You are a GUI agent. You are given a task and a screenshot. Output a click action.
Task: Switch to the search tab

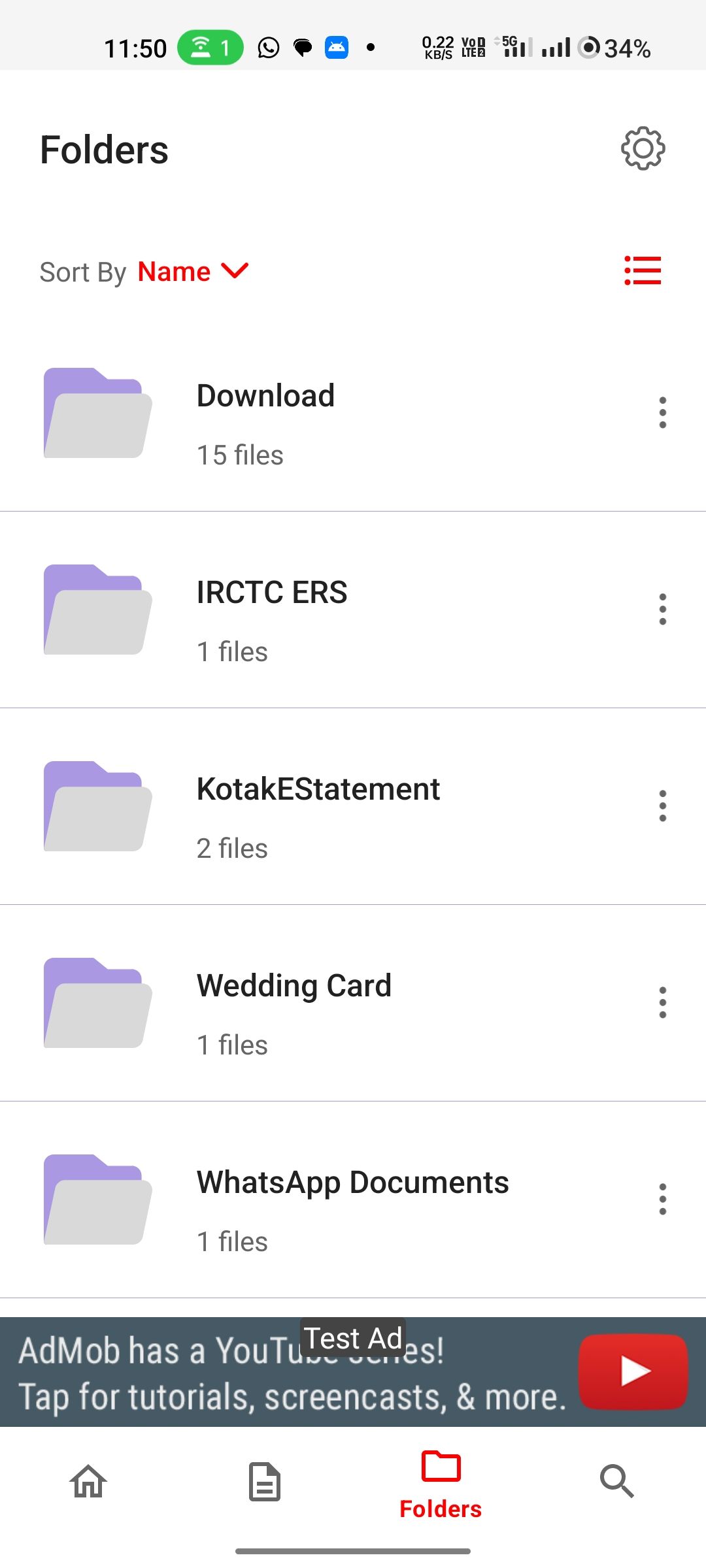point(617,1482)
